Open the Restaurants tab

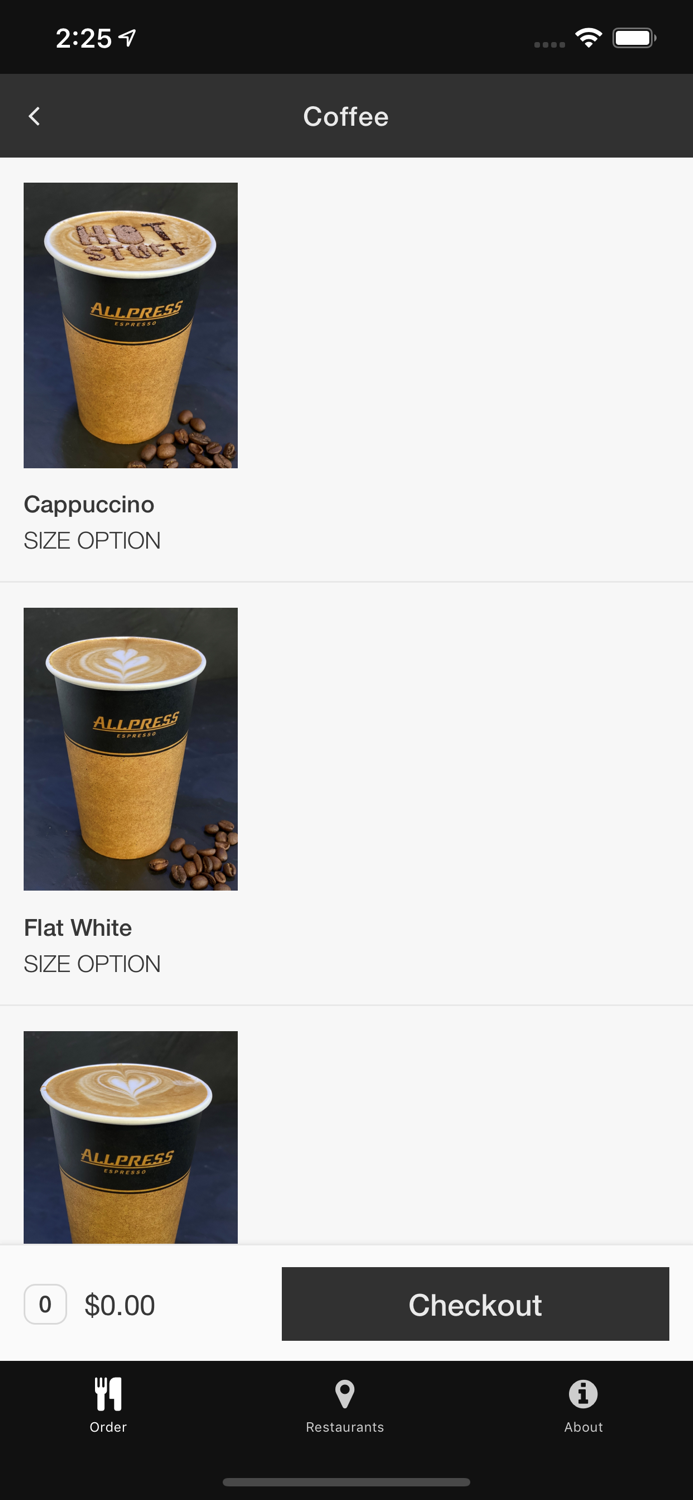tap(345, 1404)
